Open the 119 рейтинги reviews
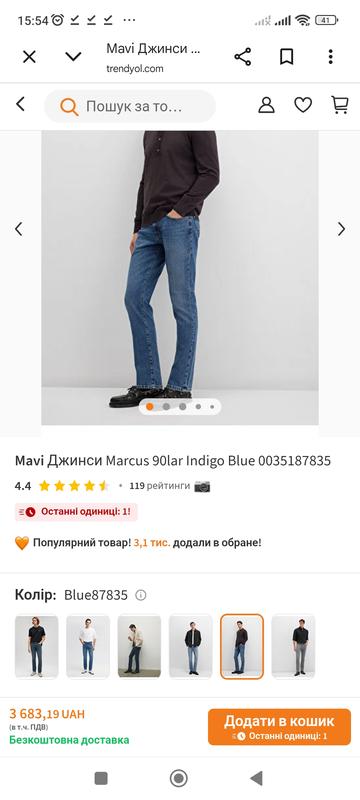The image size is (360, 800). [160, 486]
